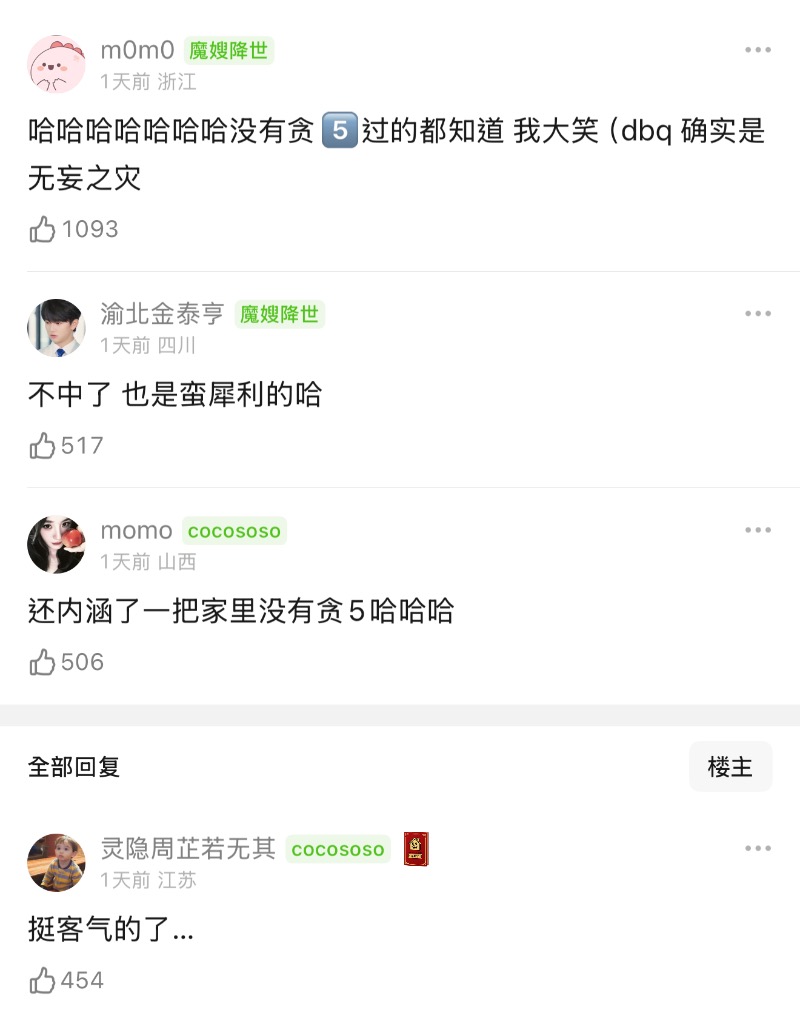Like 渝北金泰亨's comment
The height and width of the screenshot is (1018, 800).
[x=43, y=446]
